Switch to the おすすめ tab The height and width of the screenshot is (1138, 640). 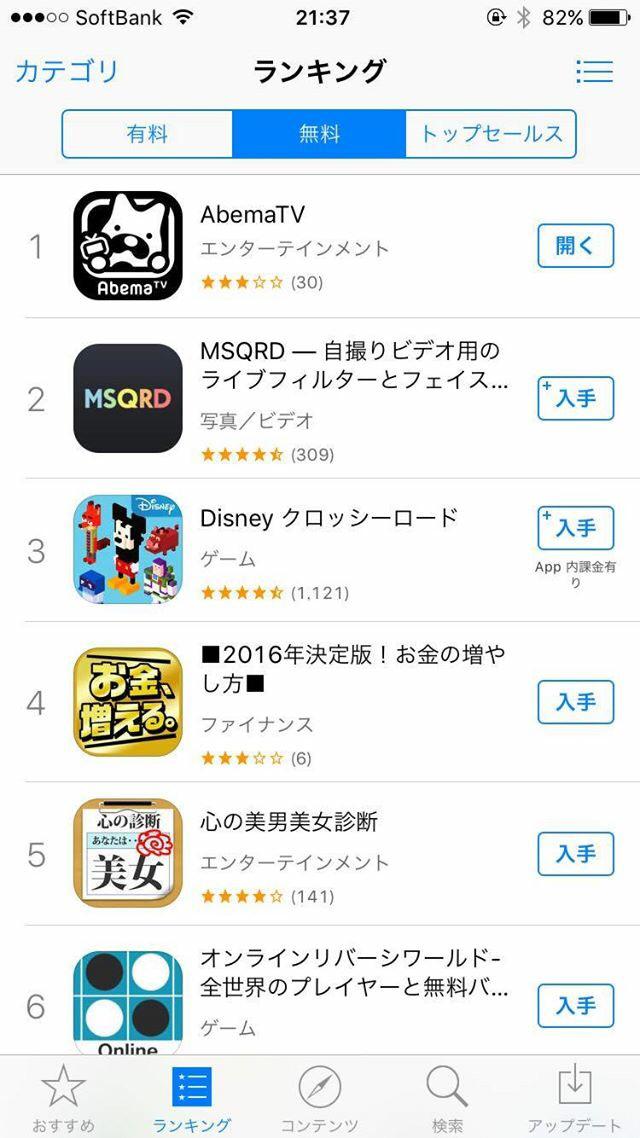click(63, 1097)
